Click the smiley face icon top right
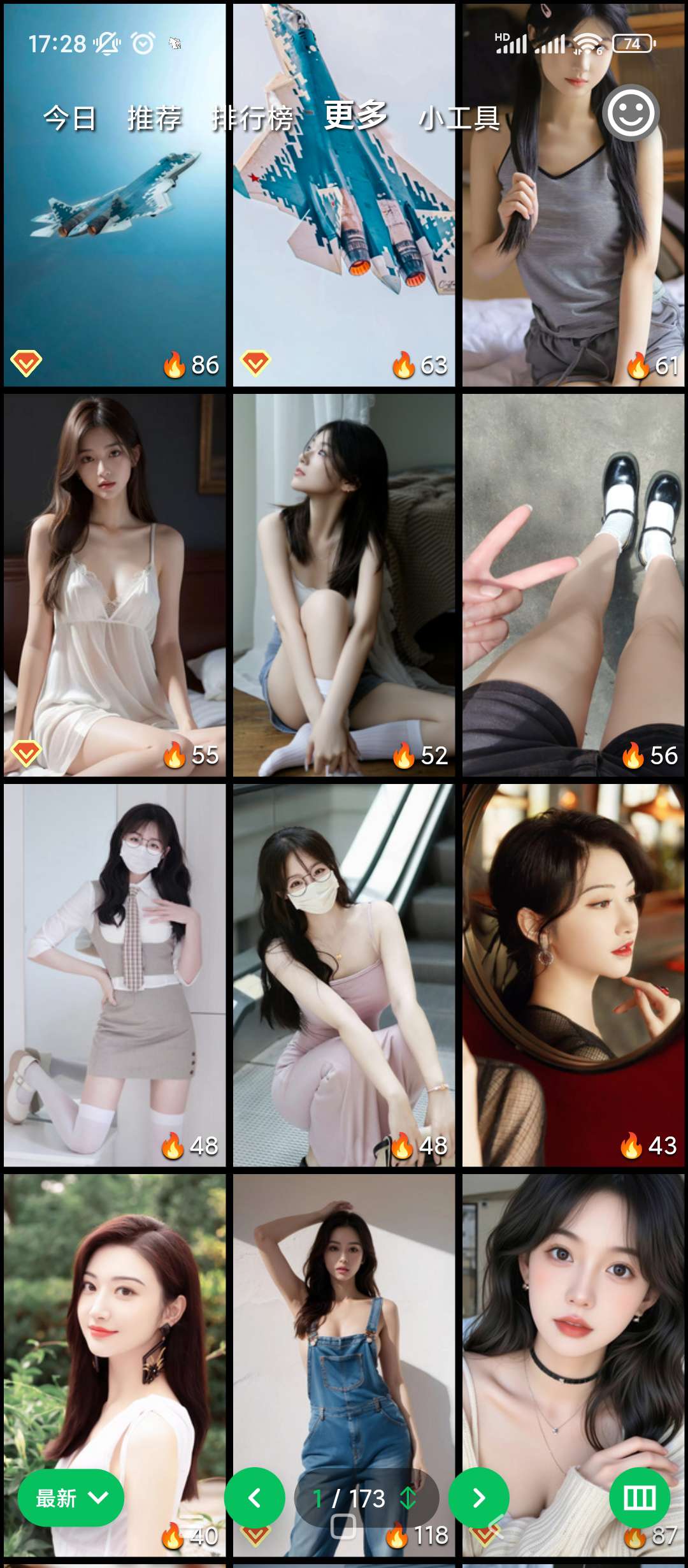Image resolution: width=688 pixels, height=1568 pixels. (631, 115)
